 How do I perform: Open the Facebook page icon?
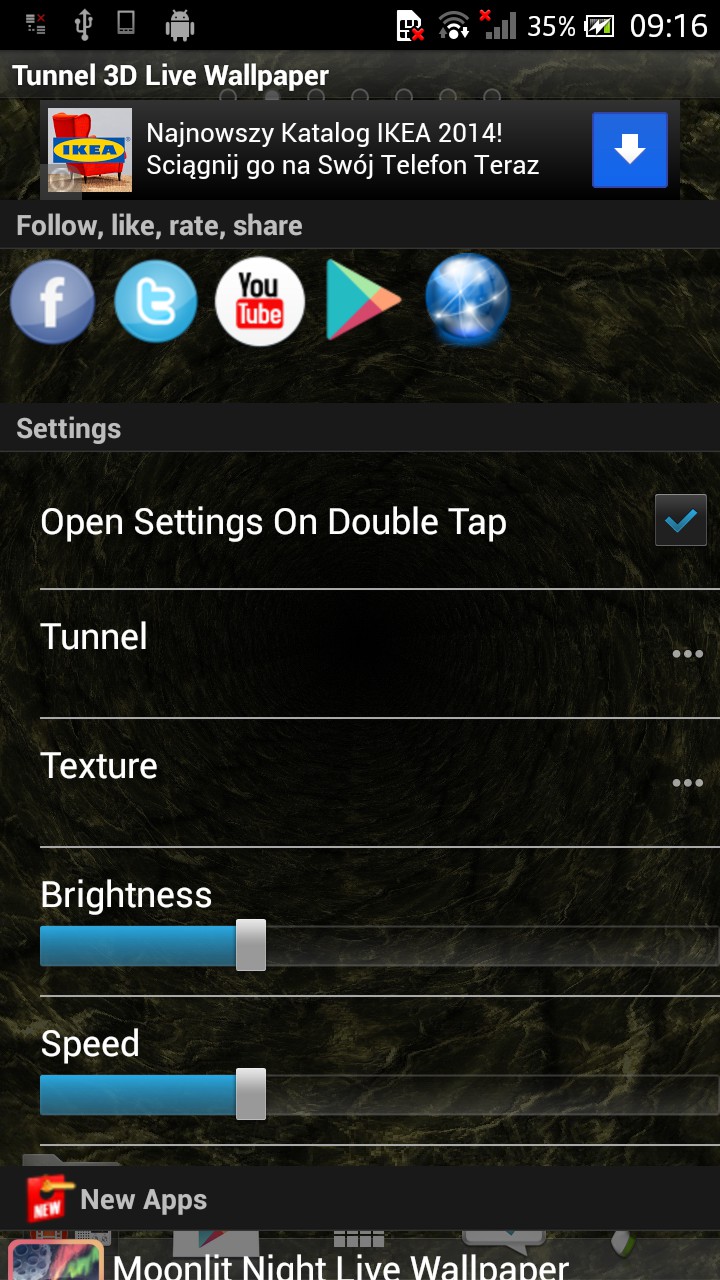(52, 301)
